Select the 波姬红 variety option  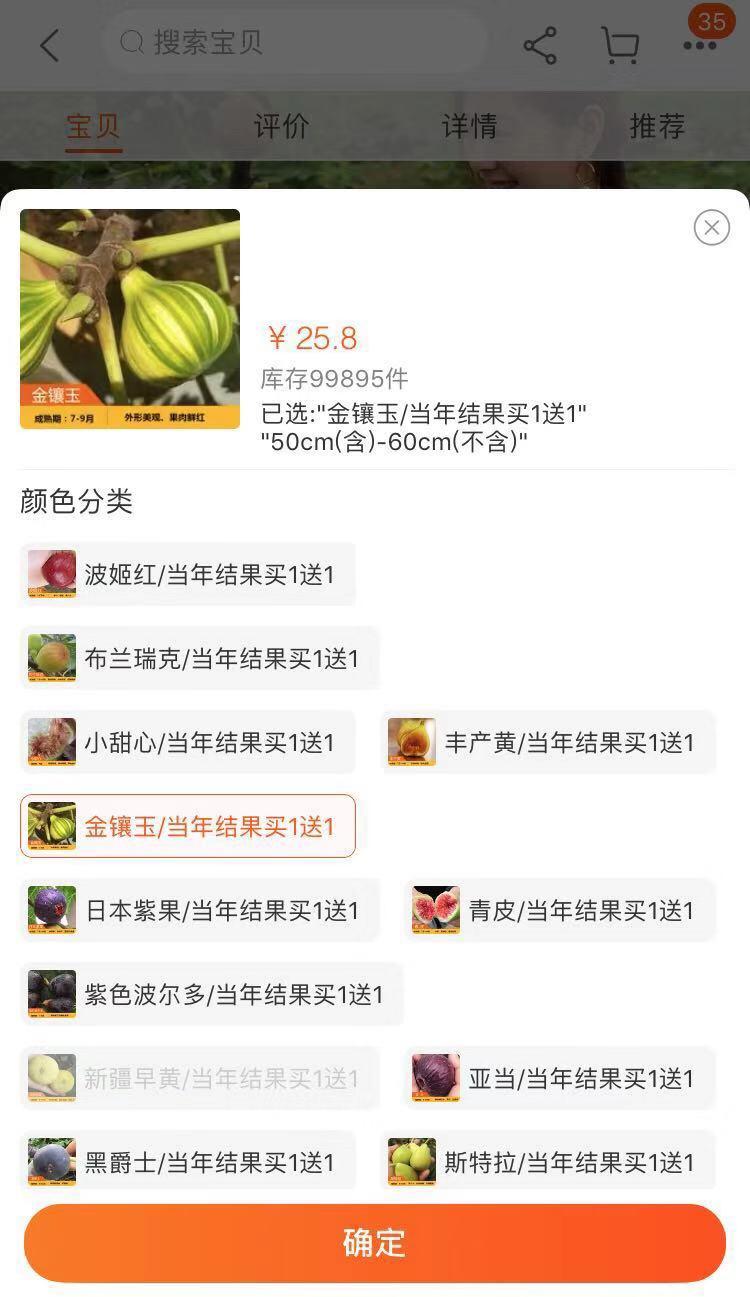188,575
